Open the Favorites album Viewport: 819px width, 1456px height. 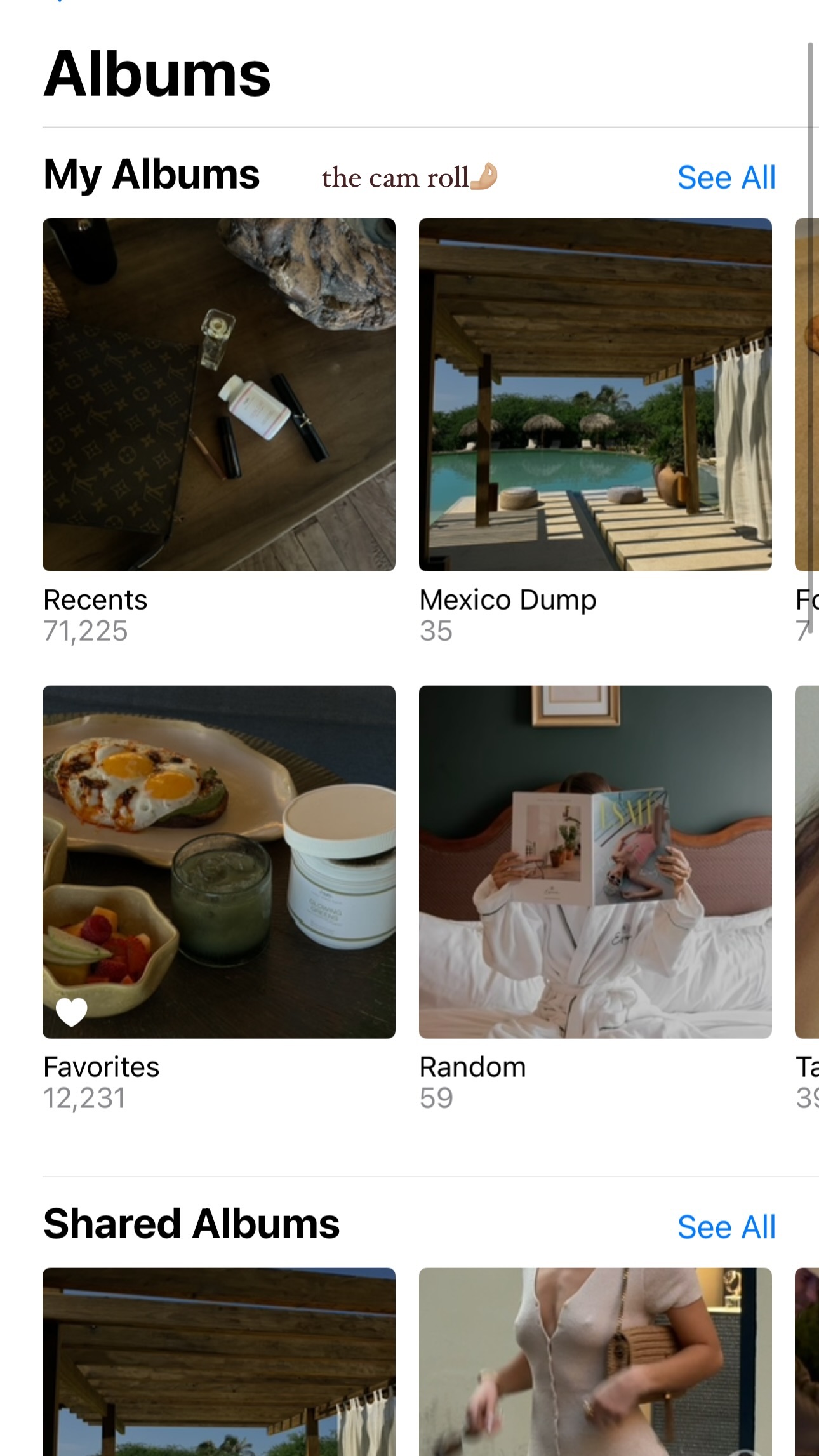(x=219, y=862)
